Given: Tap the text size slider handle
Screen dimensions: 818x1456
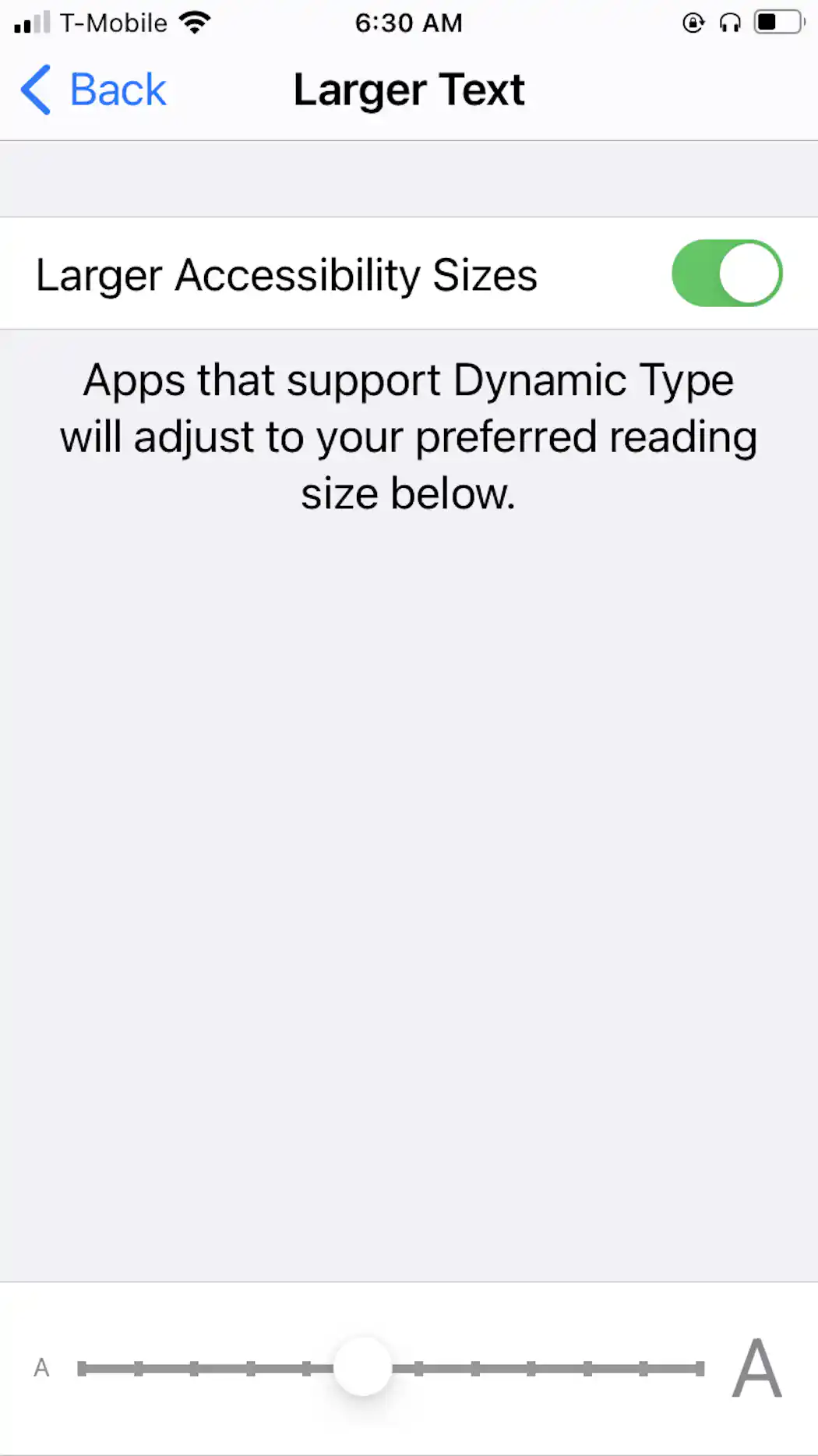Looking at the screenshot, I should pyautogui.click(x=362, y=1367).
